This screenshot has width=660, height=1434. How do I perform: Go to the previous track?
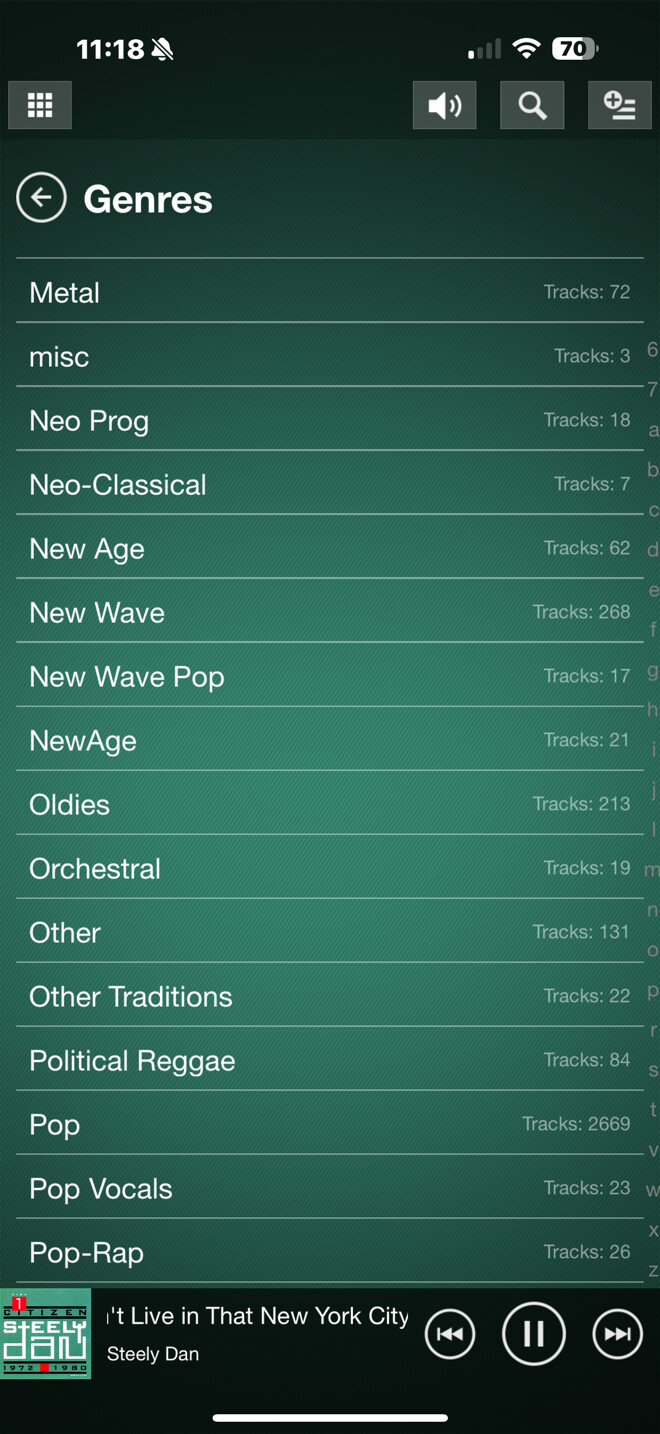coord(450,1334)
